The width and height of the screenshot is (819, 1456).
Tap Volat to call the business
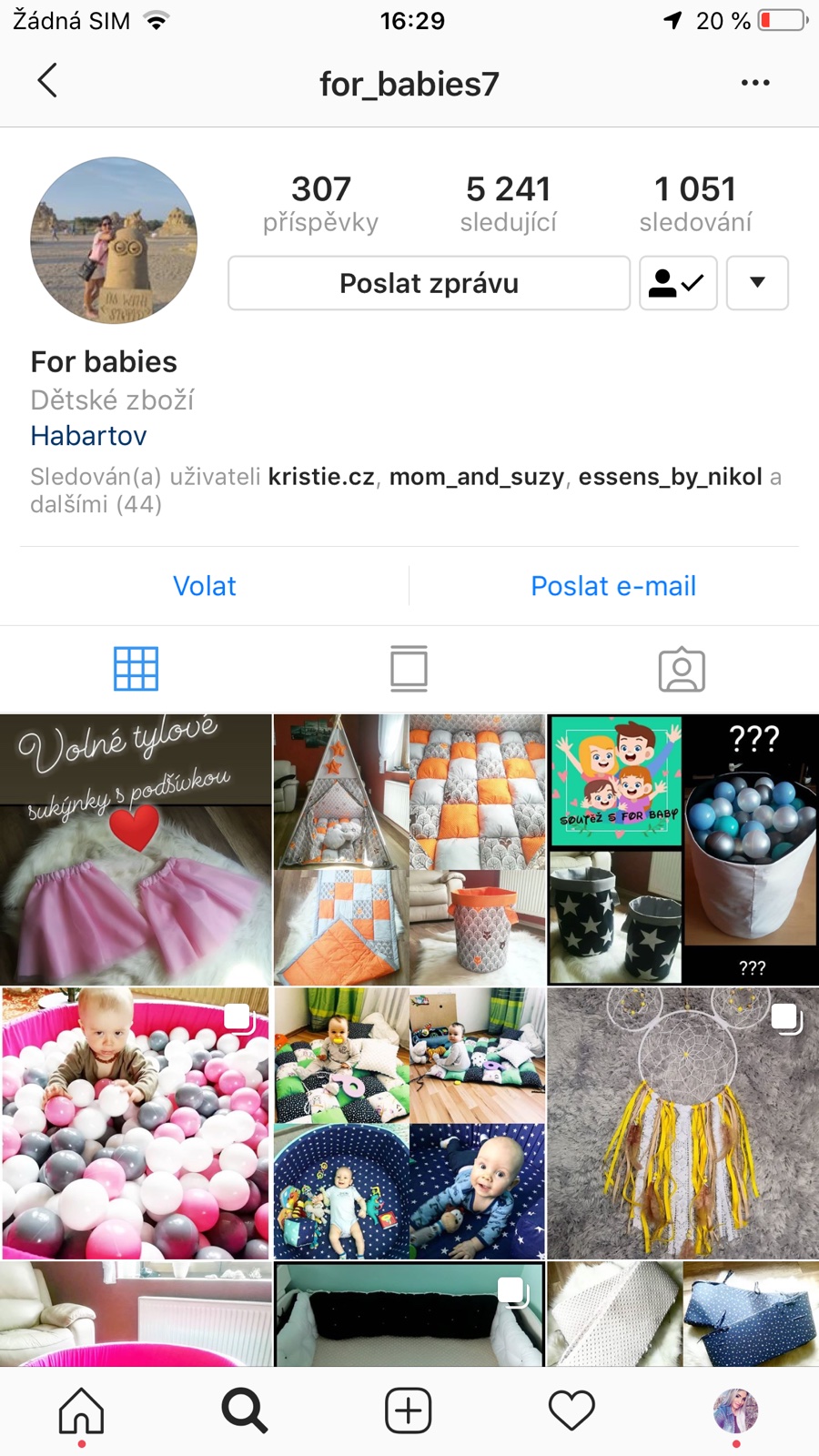click(x=205, y=586)
